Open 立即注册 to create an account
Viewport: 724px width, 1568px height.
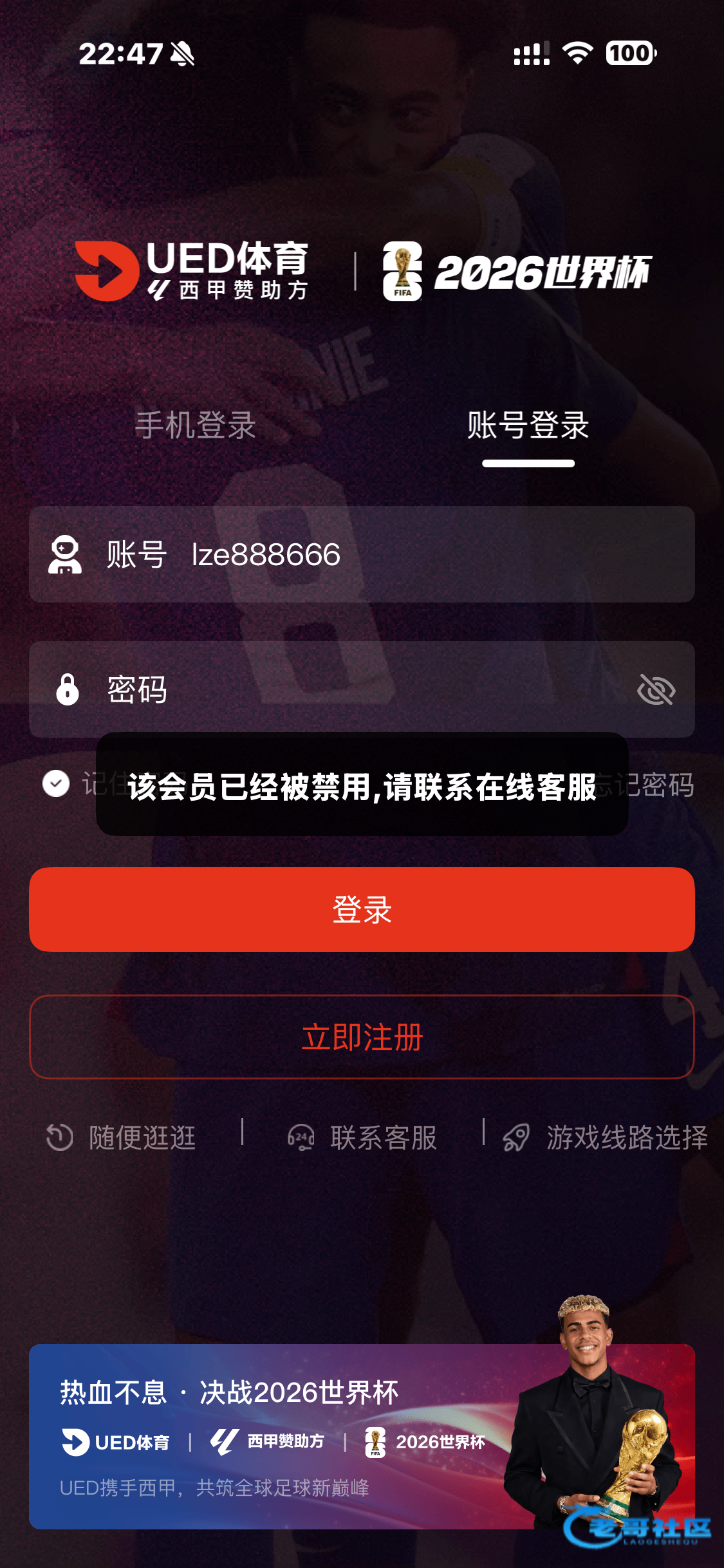362,1037
